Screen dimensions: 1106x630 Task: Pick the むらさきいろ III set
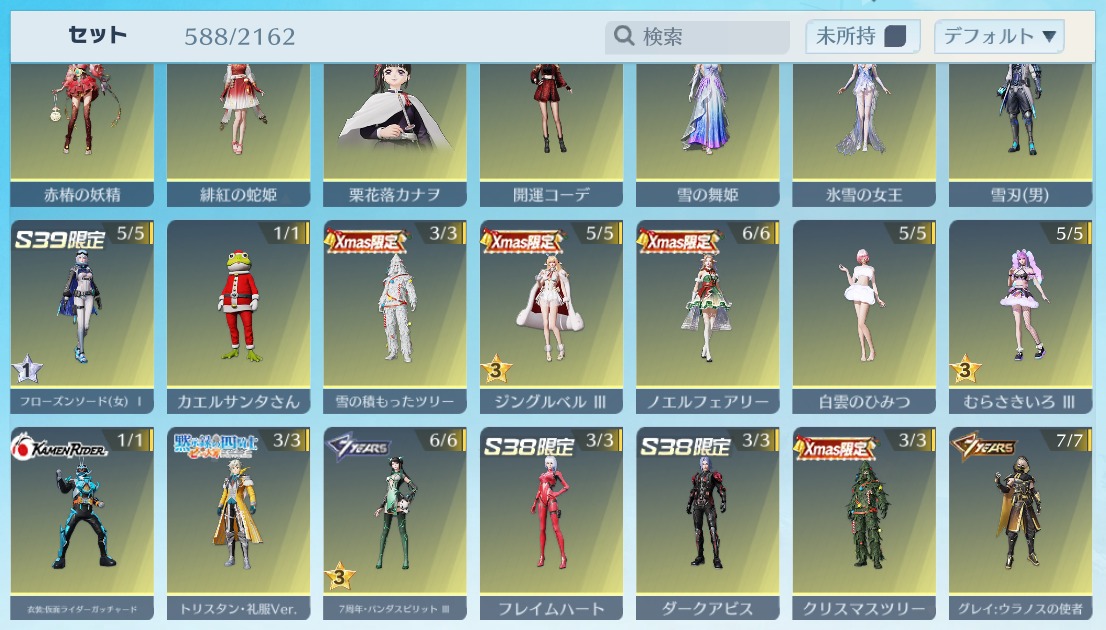[1020, 315]
